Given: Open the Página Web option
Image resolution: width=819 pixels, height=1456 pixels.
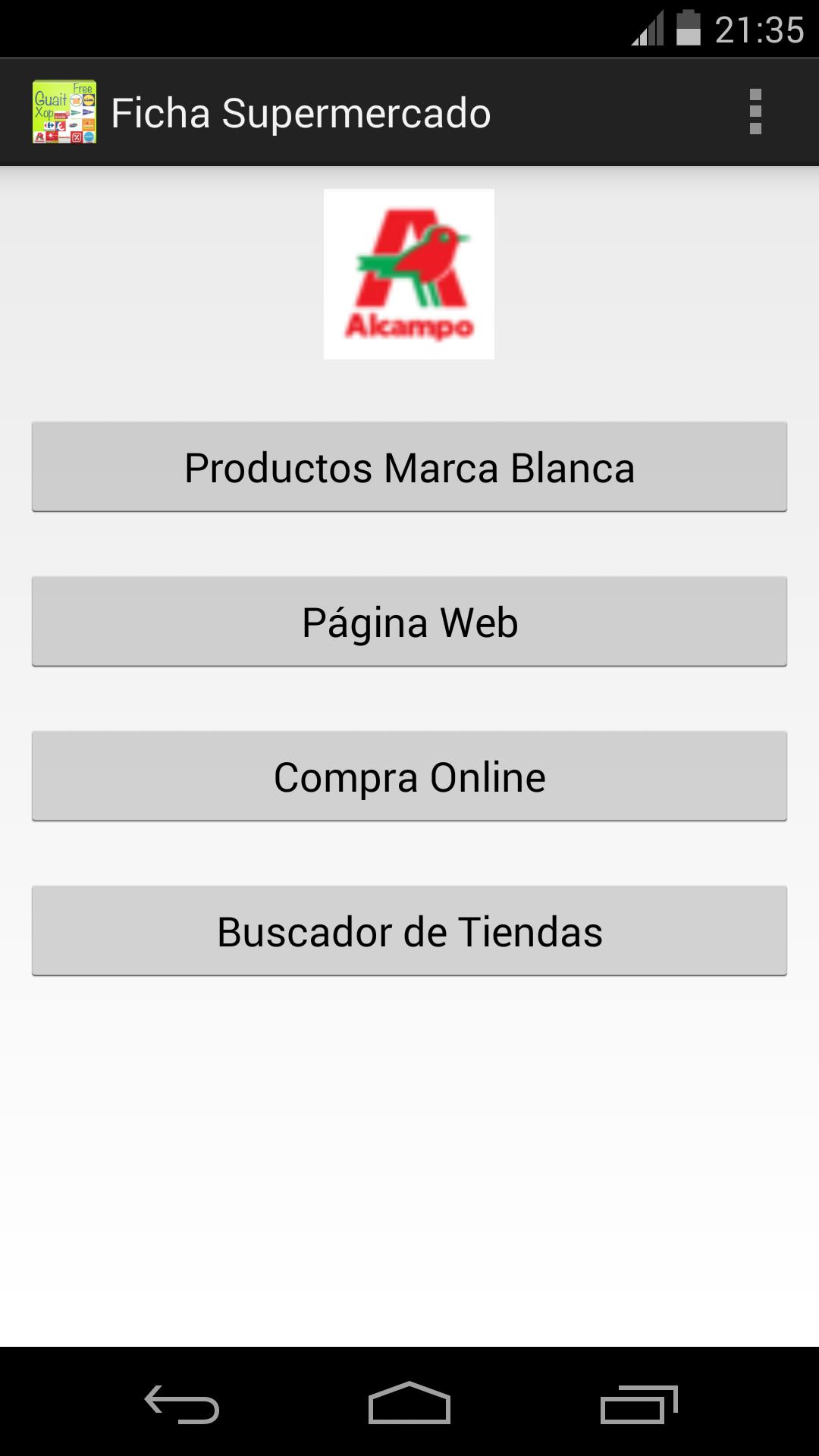Looking at the screenshot, I should [x=409, y=622].
